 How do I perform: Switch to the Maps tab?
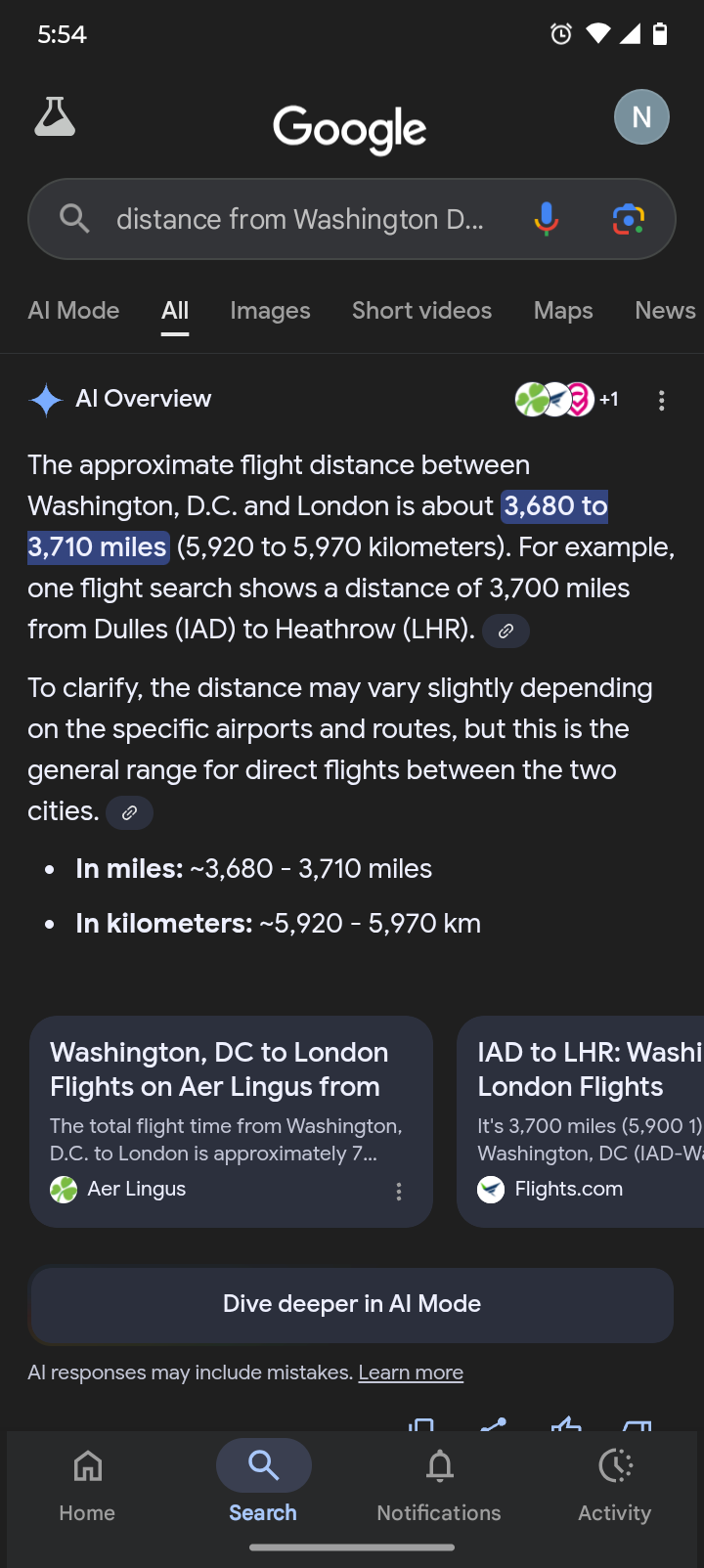563,311
